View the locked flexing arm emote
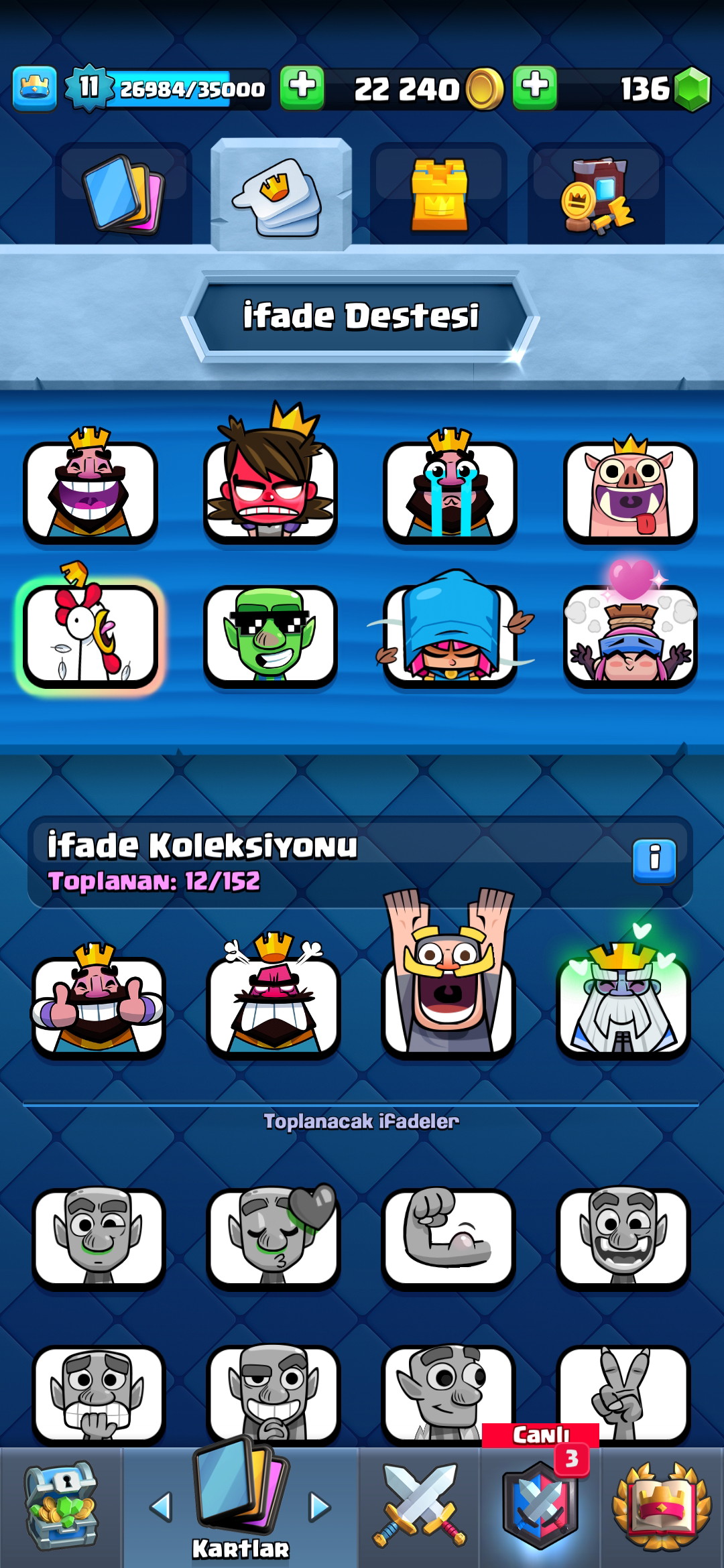 click(448, 1238)
